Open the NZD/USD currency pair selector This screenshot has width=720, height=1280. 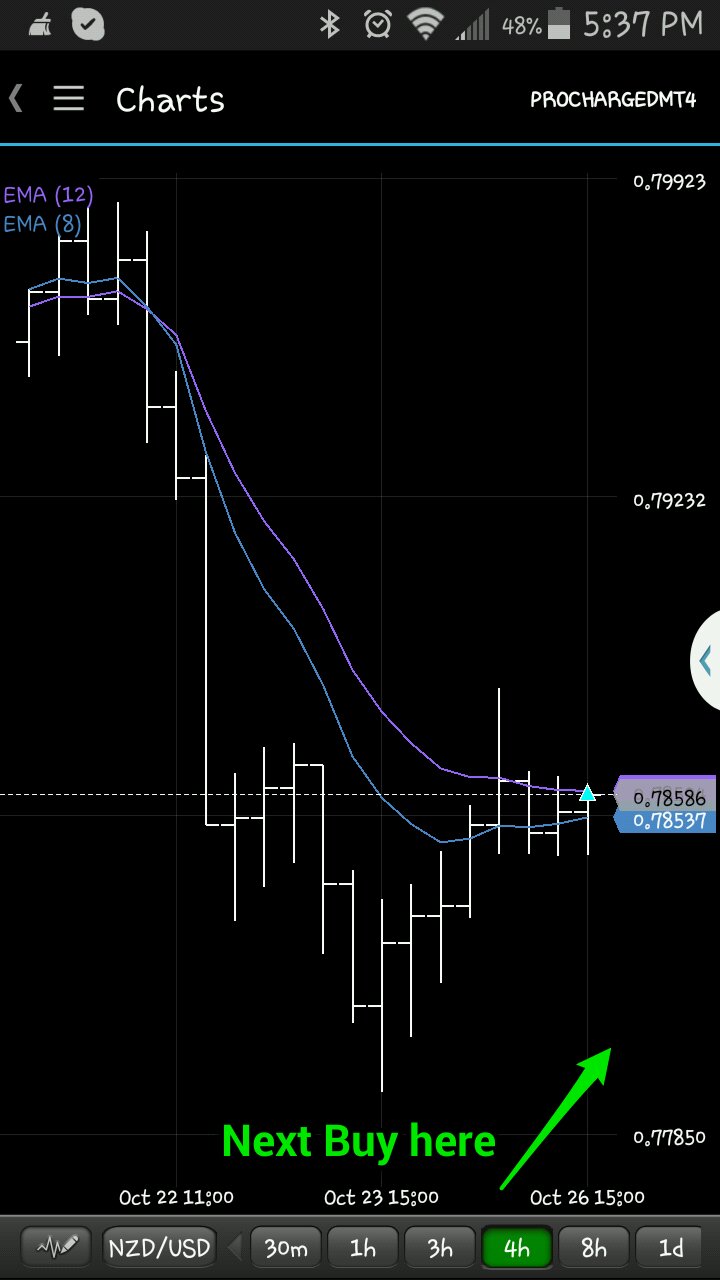(158, 1246)
